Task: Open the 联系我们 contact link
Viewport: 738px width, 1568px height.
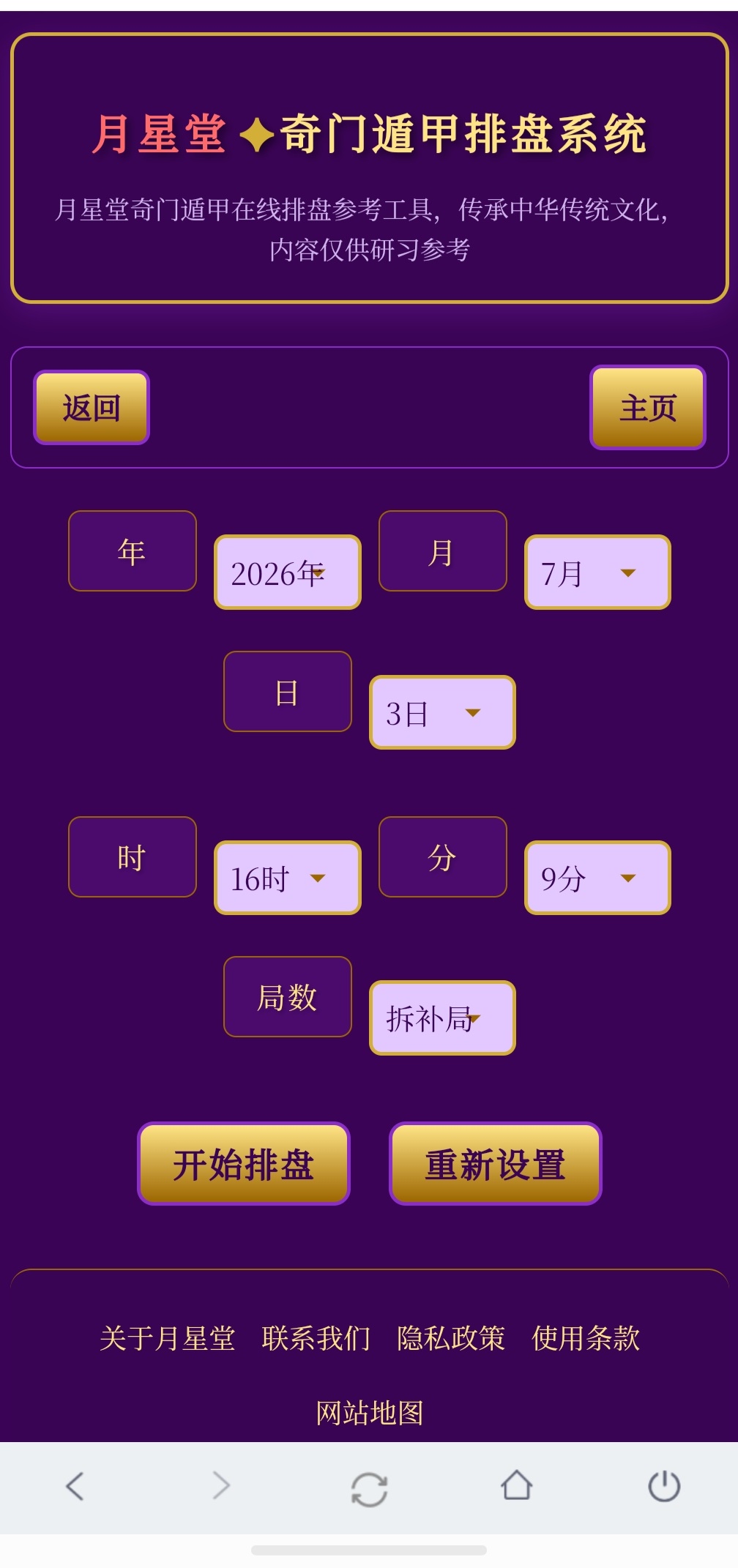Action: tap(316, 1338)
